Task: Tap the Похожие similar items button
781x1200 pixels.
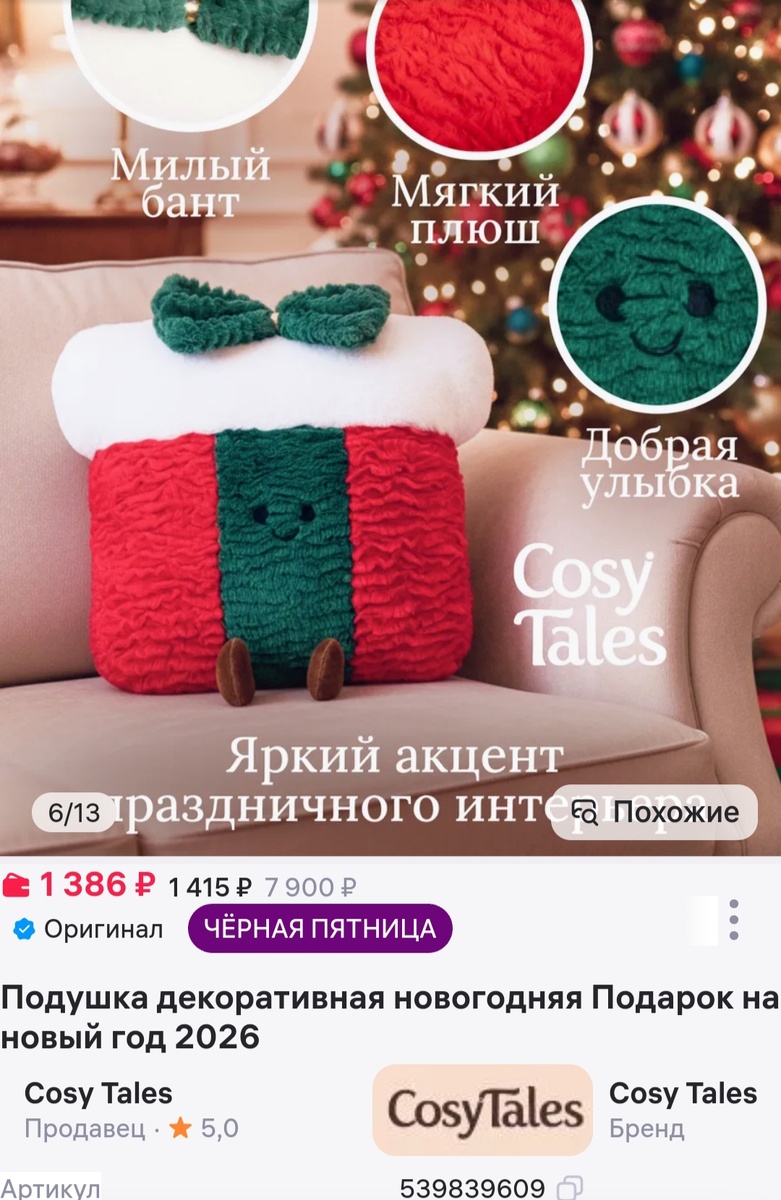Action: tap(655, 813)
